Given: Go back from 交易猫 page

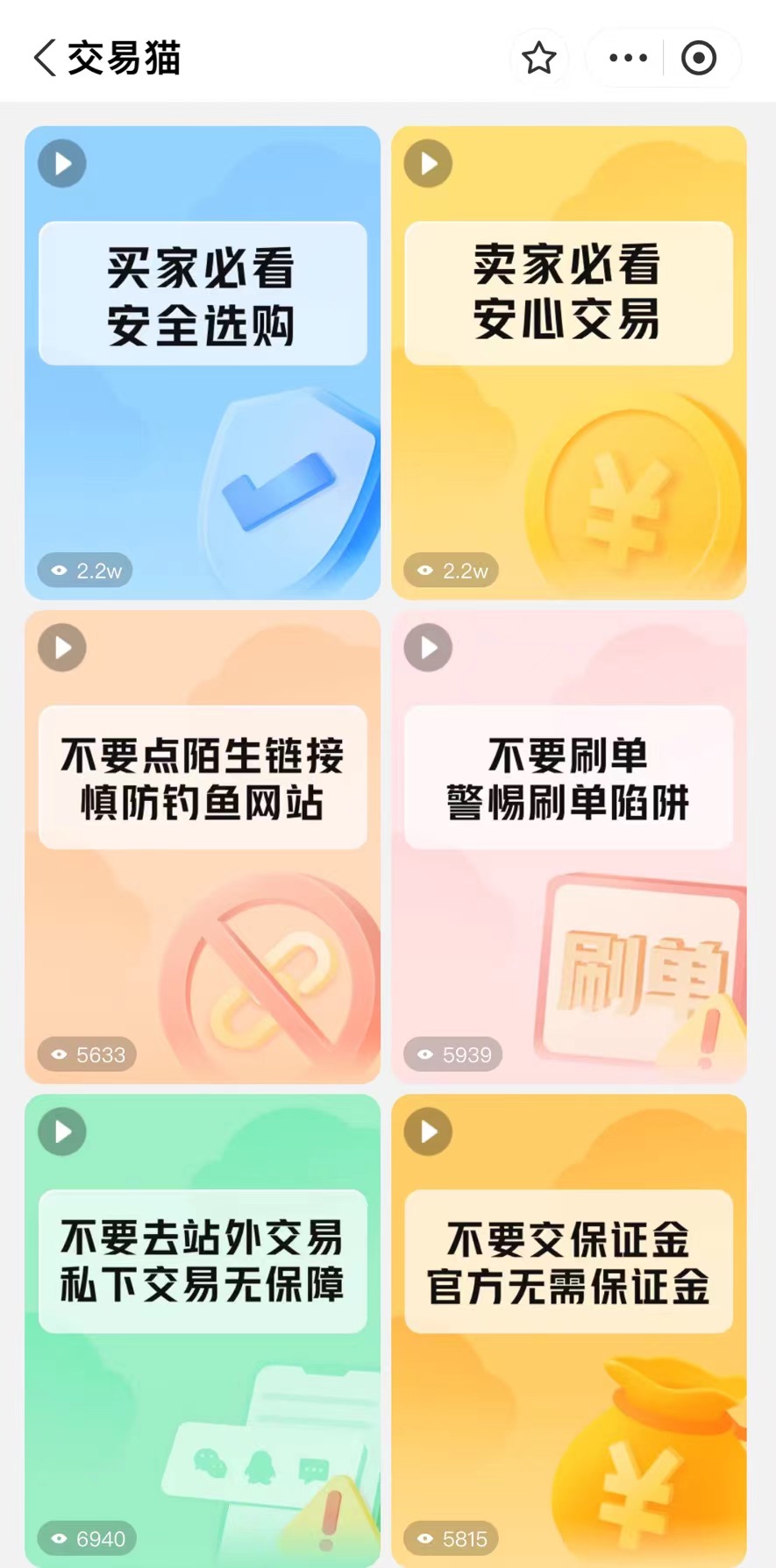Looking at the screenshot, I should point(46,59).
